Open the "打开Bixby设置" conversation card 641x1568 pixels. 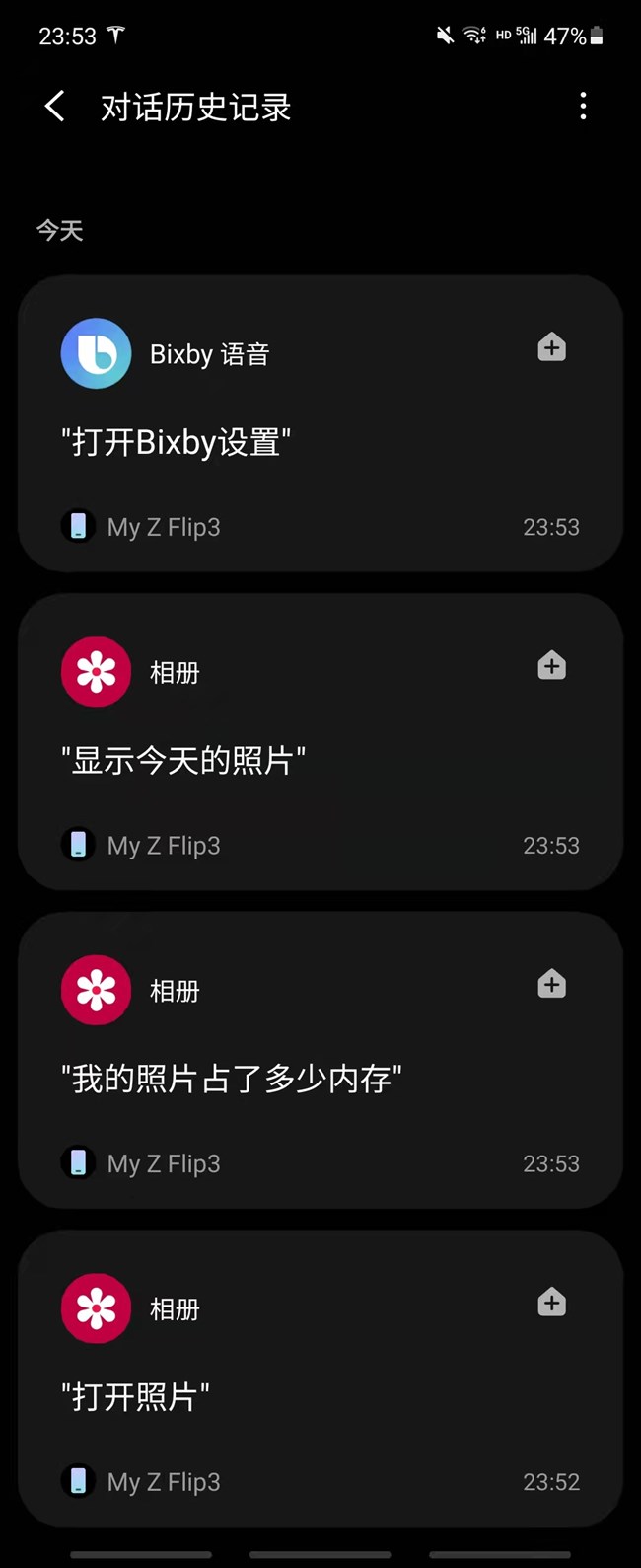pos(320,443)
